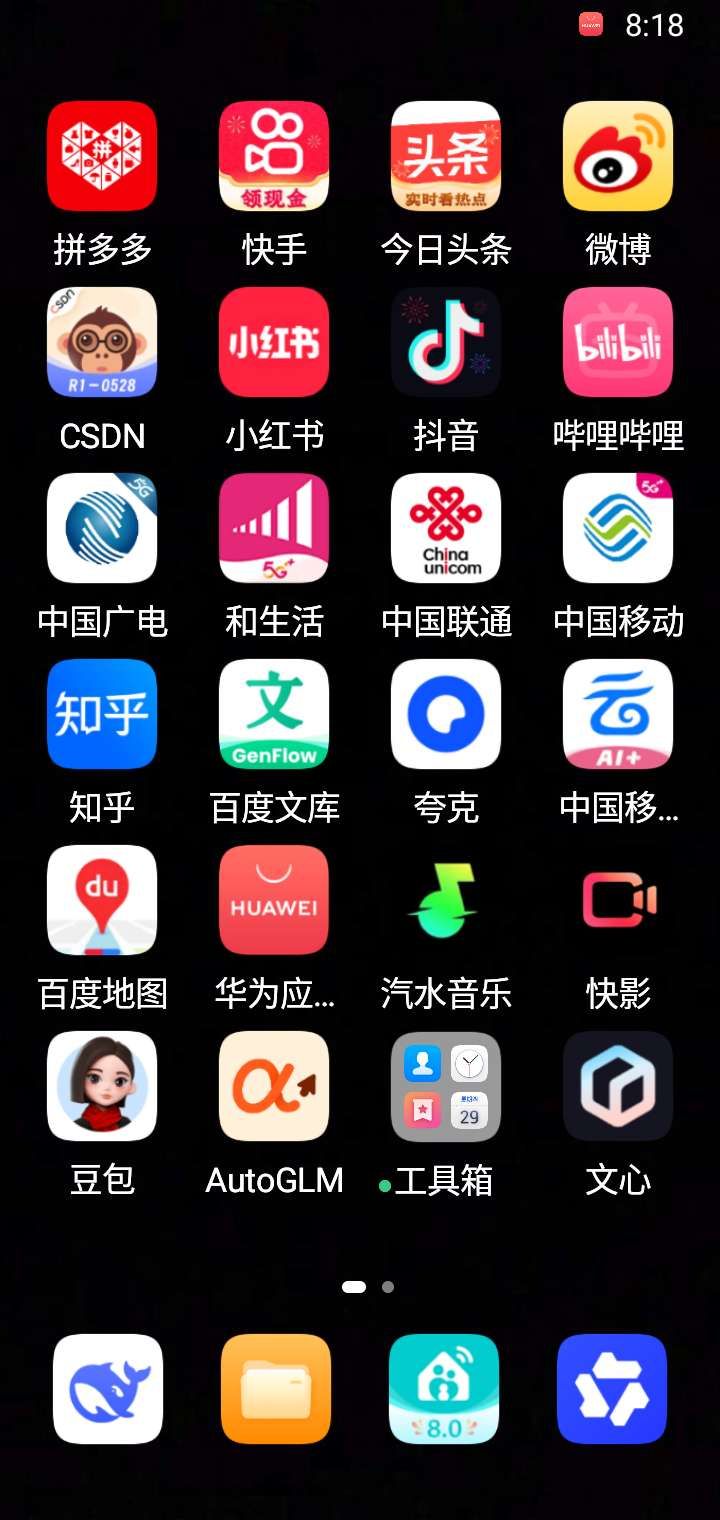Open China Unicom app
Viewport: 720px width, 1520px height.
445,528
